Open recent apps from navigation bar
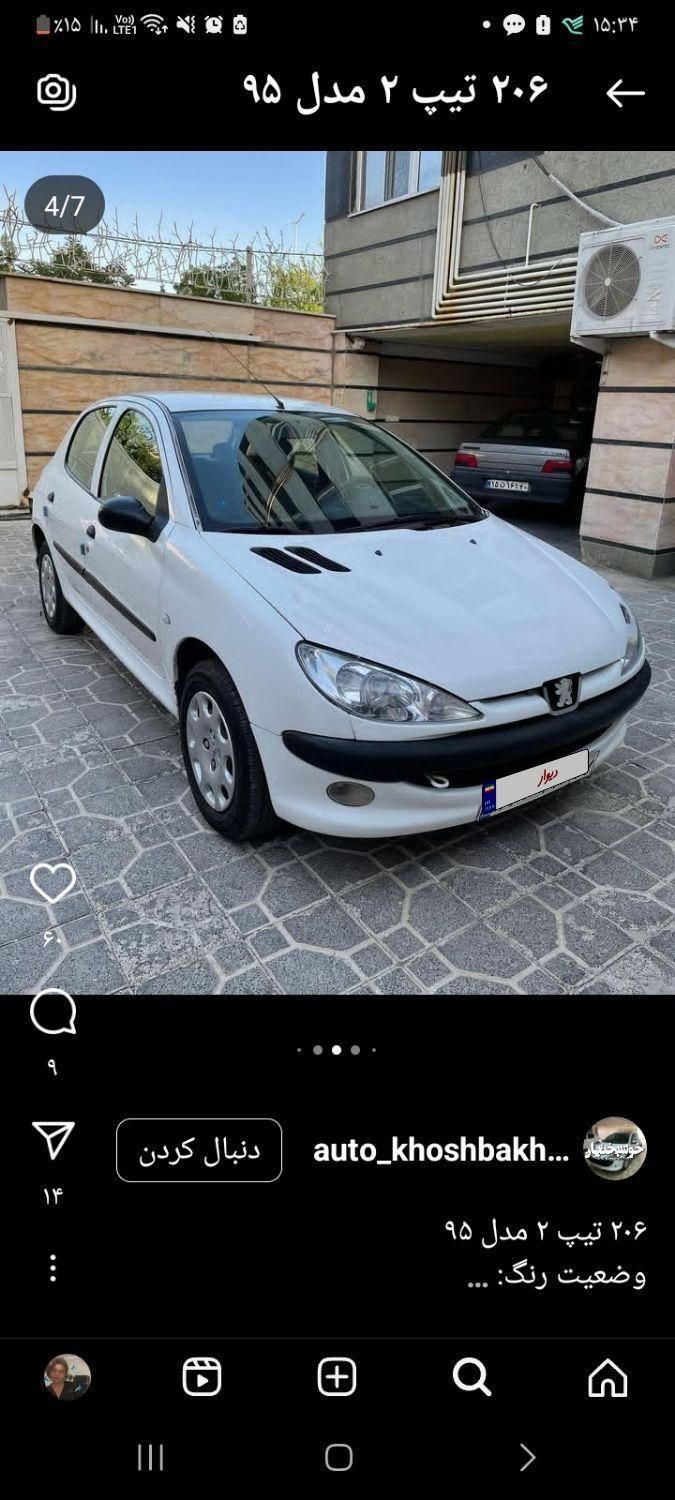The width and height of the screenshot is (675, 1500). (x=150, y=1457)
